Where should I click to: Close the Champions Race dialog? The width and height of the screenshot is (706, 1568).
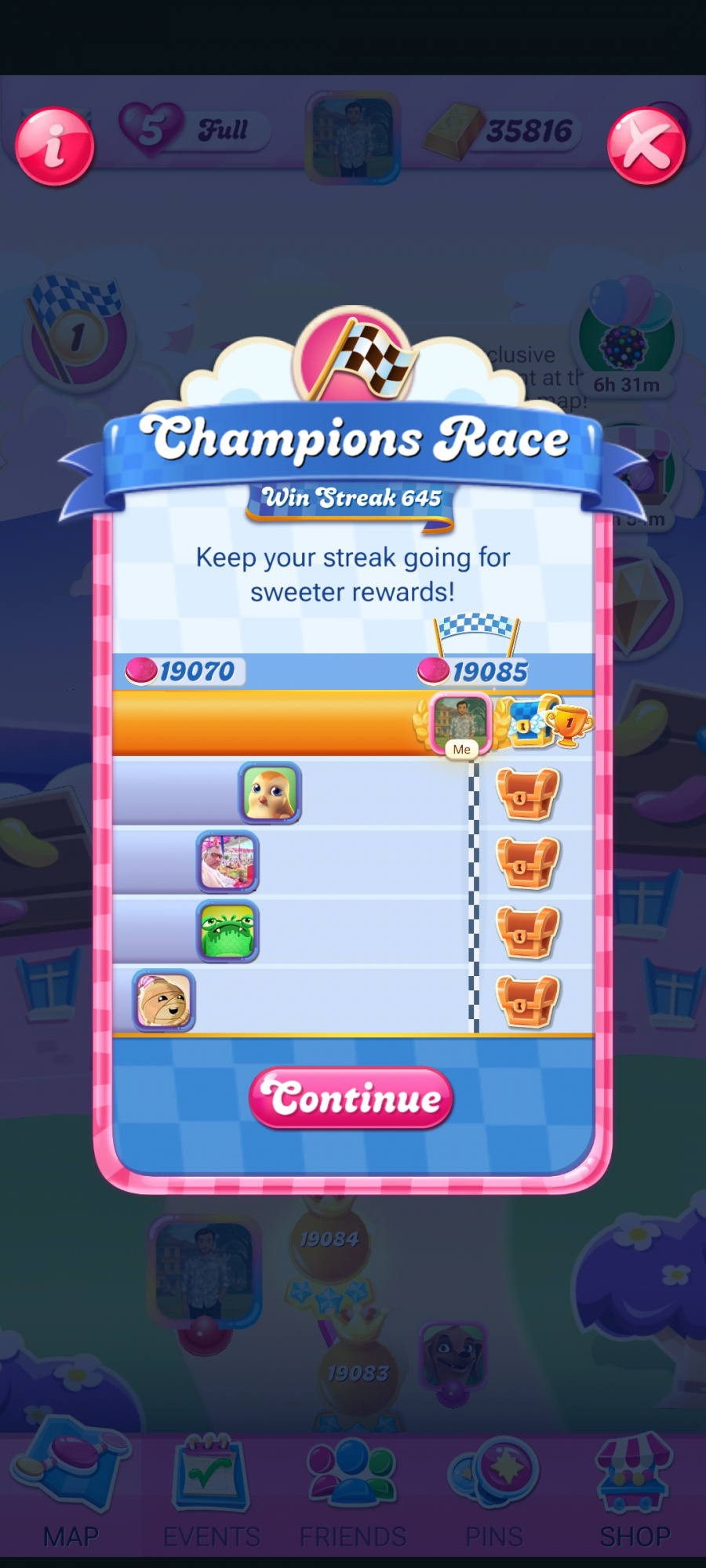(x=646, y=147)
